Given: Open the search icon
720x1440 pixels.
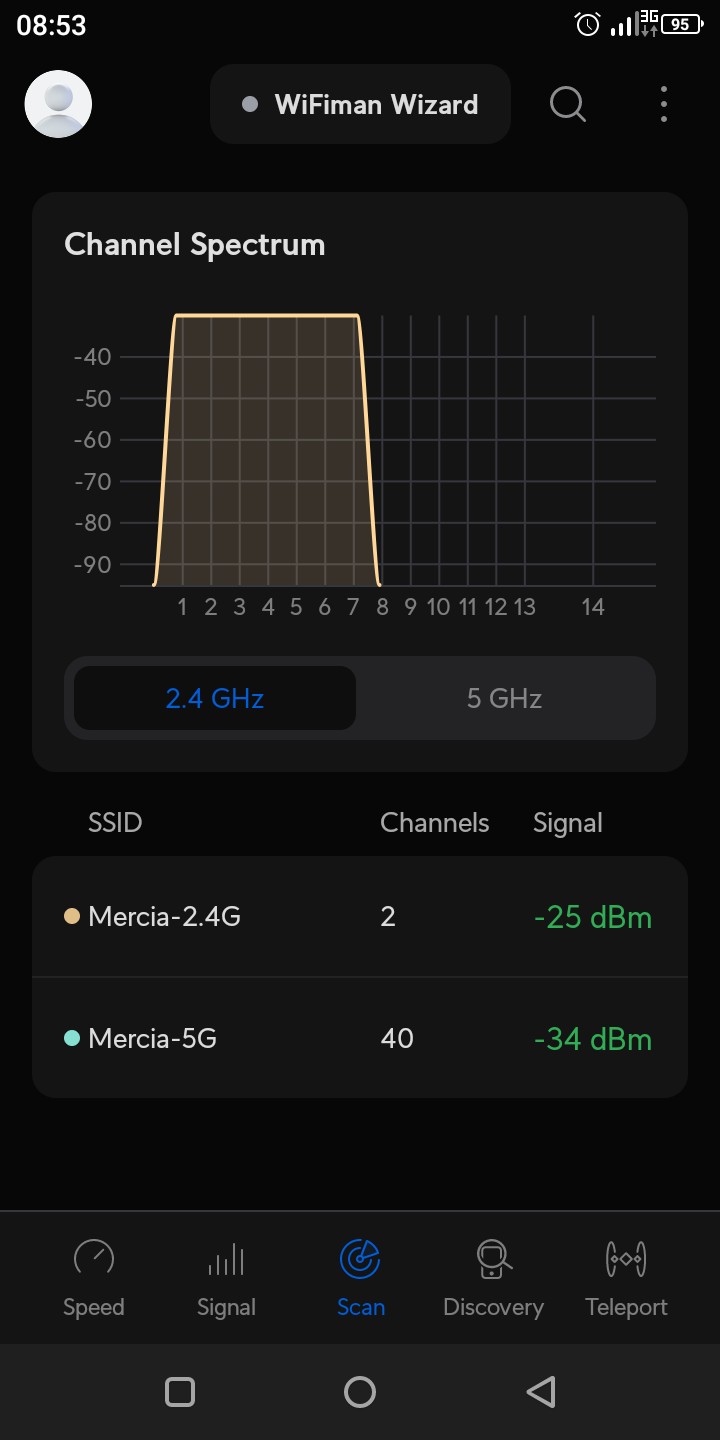Looking at the screenshot, I should tap(567, 104).
